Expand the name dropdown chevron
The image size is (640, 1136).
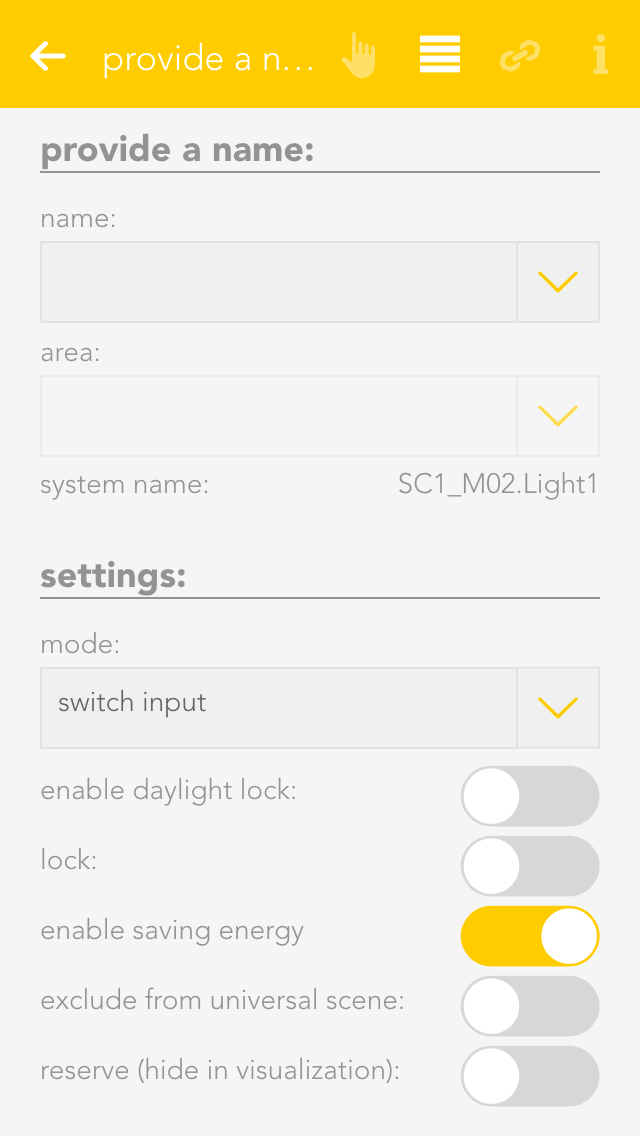(x=558, y=282)
